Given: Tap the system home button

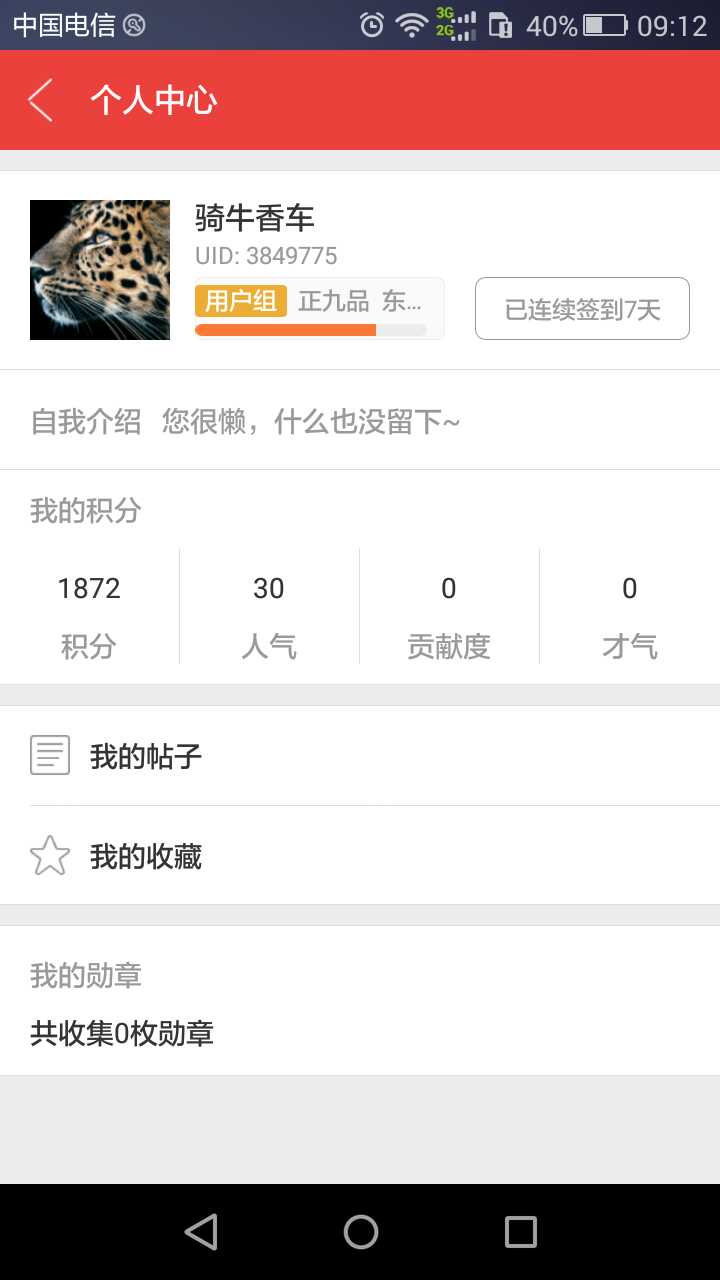Looking at the screenshot, I should coord(360,1232).
